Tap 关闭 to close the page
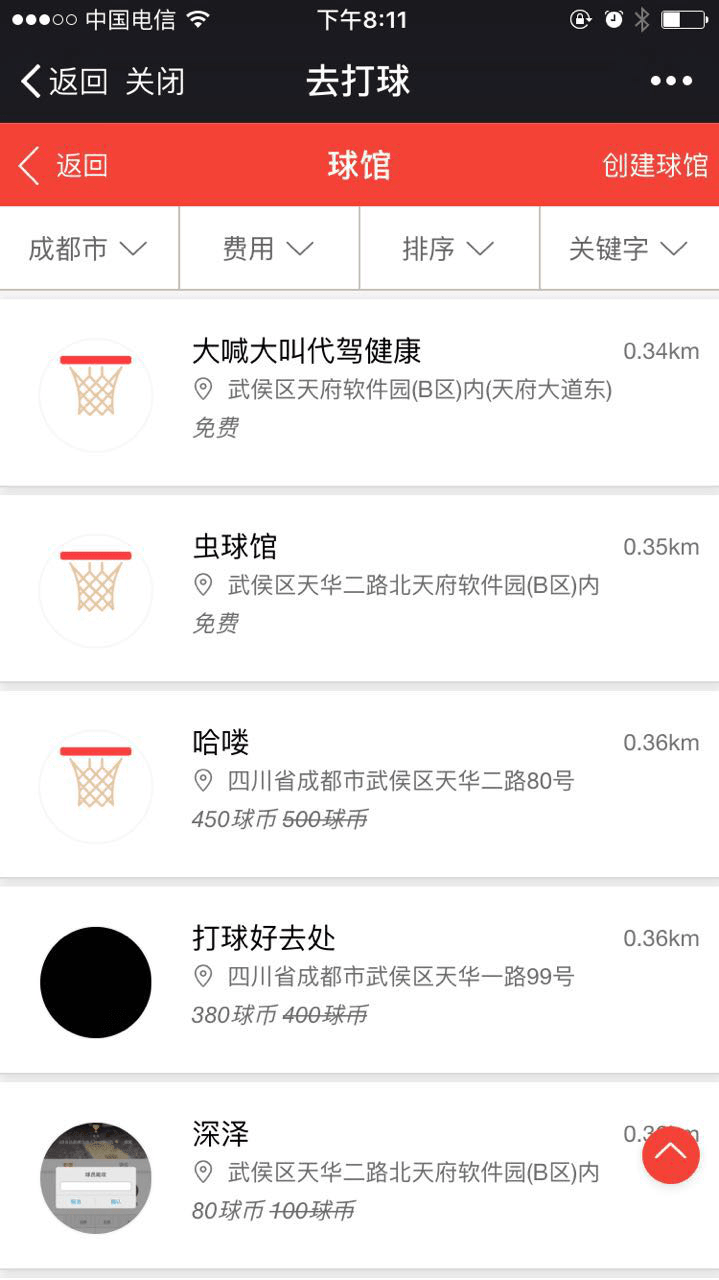Image resolution: width=719 pixels, height=1280 pixels. coord(155,81)
